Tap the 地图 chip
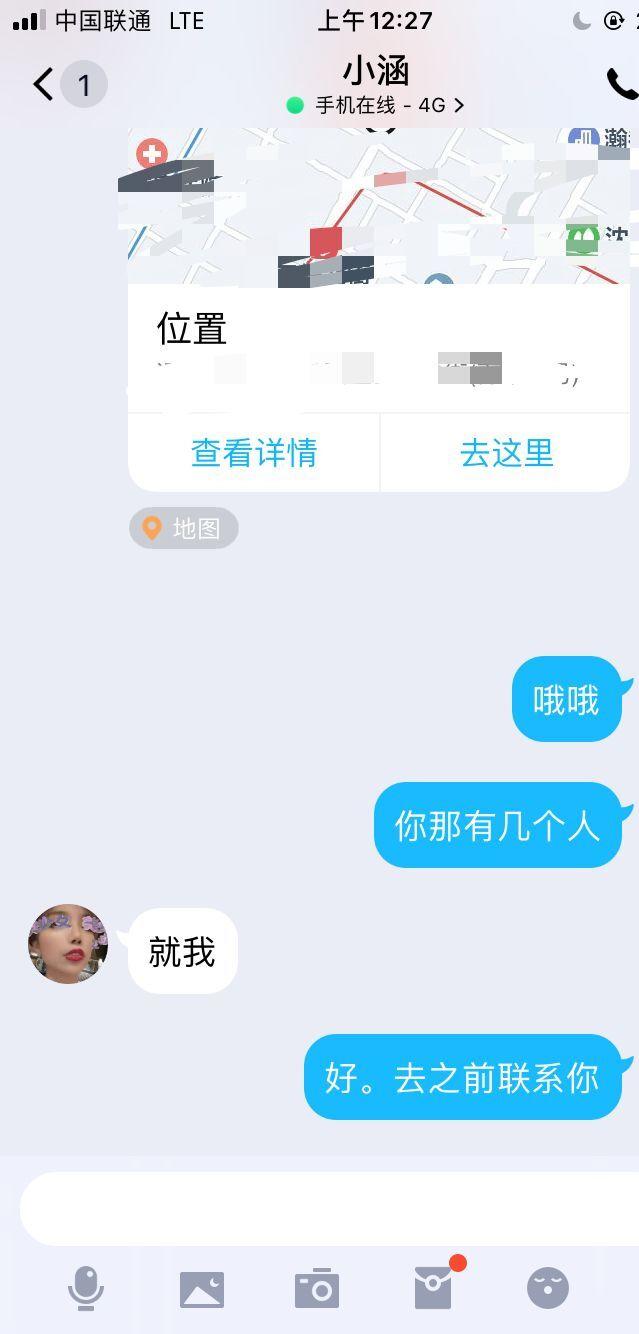Image resolution: width=639 pixels, height=1334 pixels. click(184, 528)
